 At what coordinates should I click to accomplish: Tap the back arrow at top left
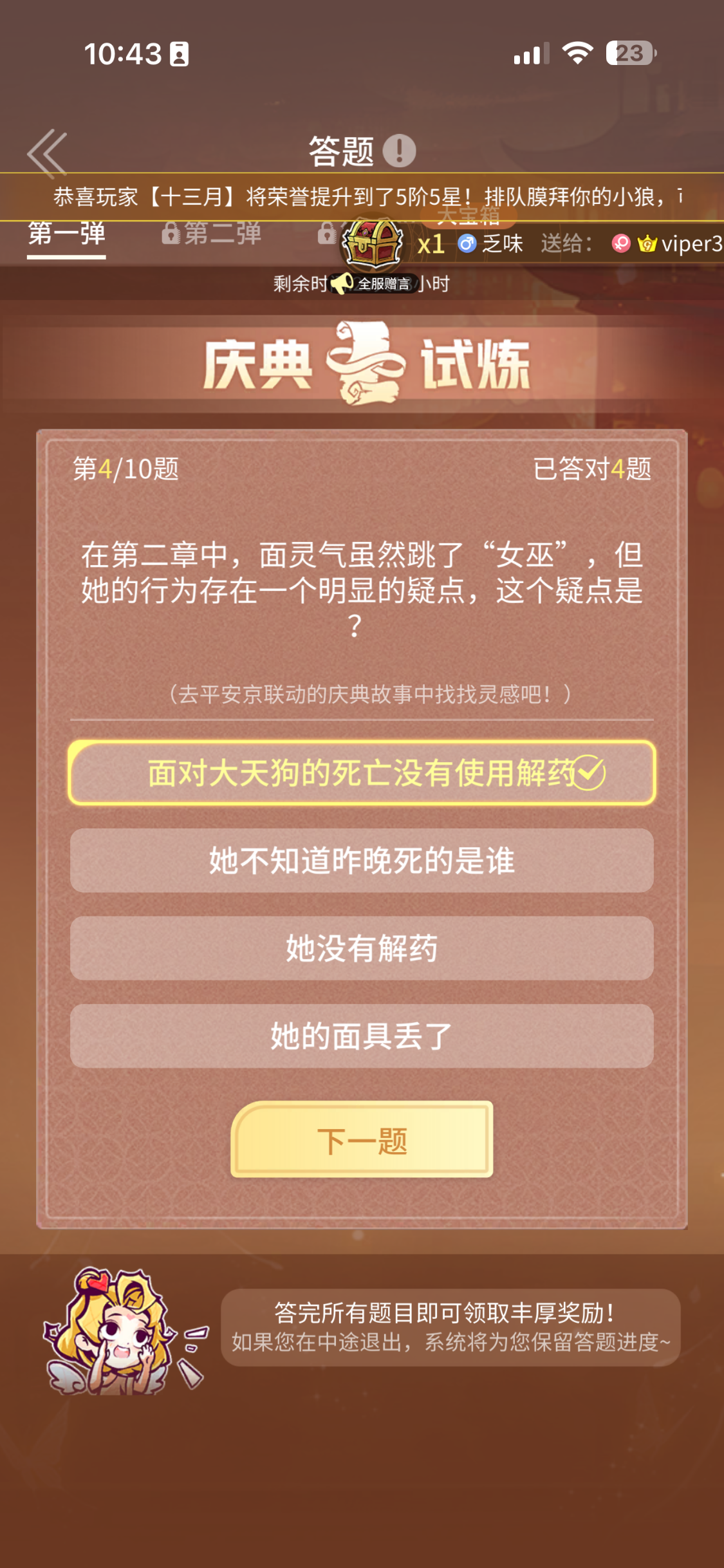click(47, 153)
